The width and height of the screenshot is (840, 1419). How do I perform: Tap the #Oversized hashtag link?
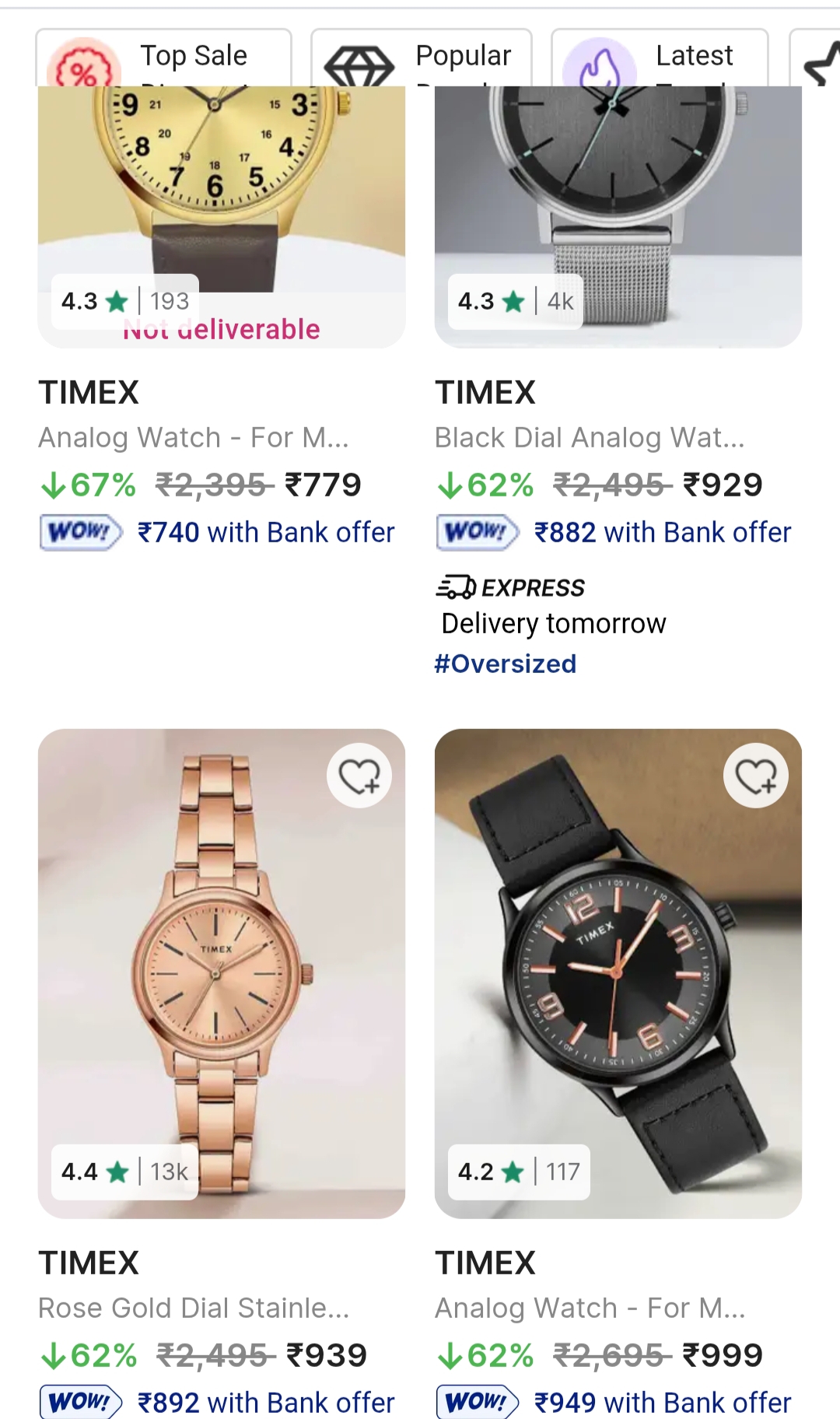pyautogui.click(x=506, y=664)
